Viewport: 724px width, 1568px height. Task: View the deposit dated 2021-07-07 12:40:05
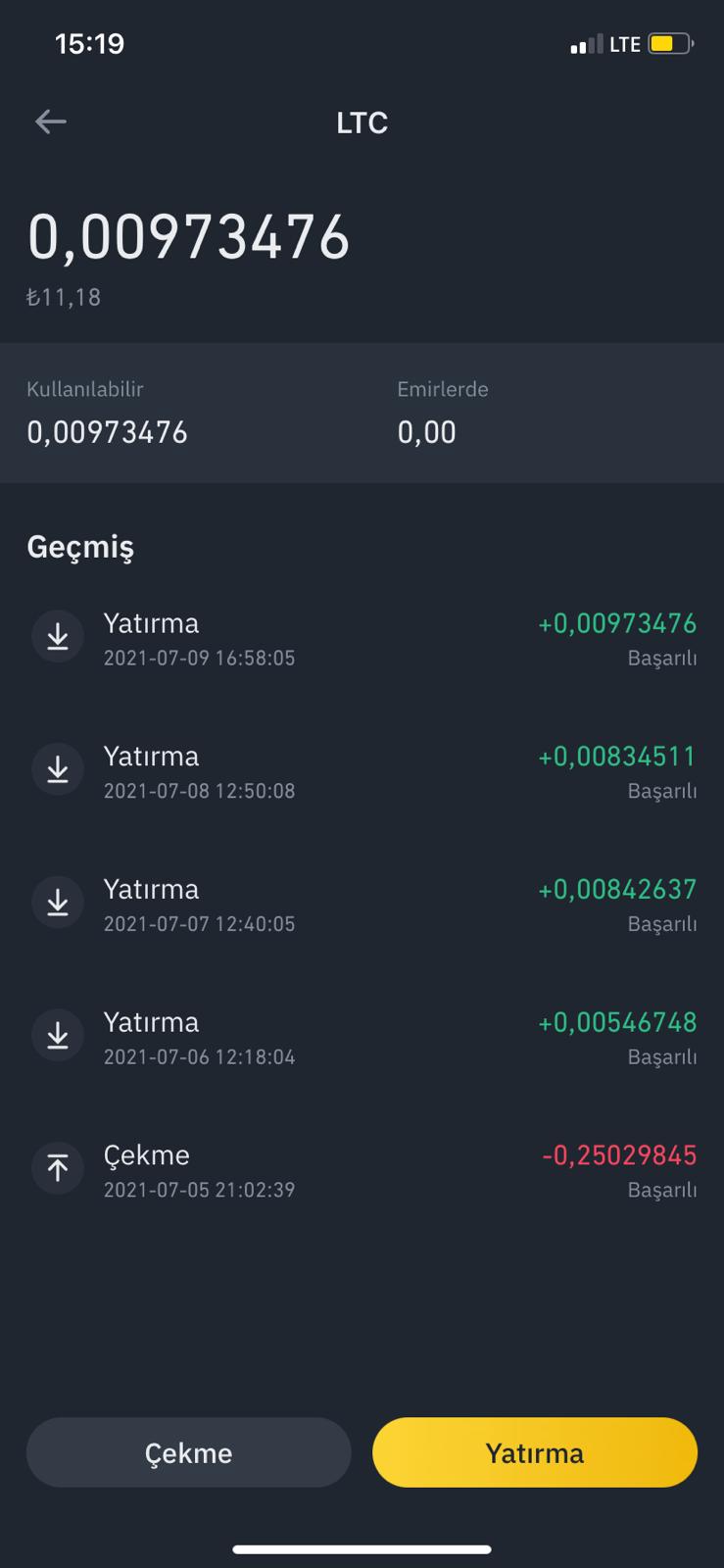pyautogui.click(x=362, y=905)
